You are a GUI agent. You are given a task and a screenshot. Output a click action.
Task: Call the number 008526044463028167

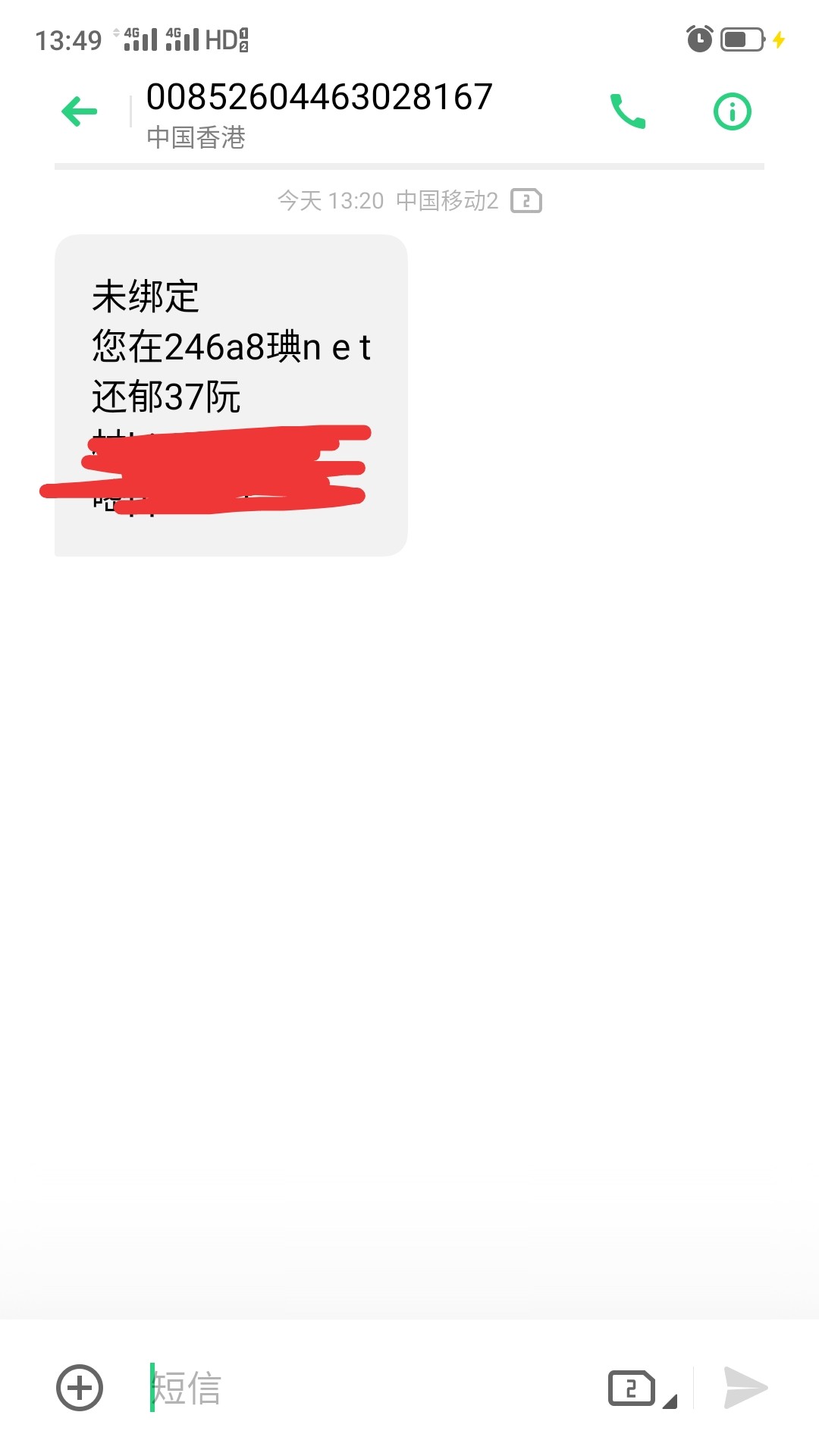point(628,111)
